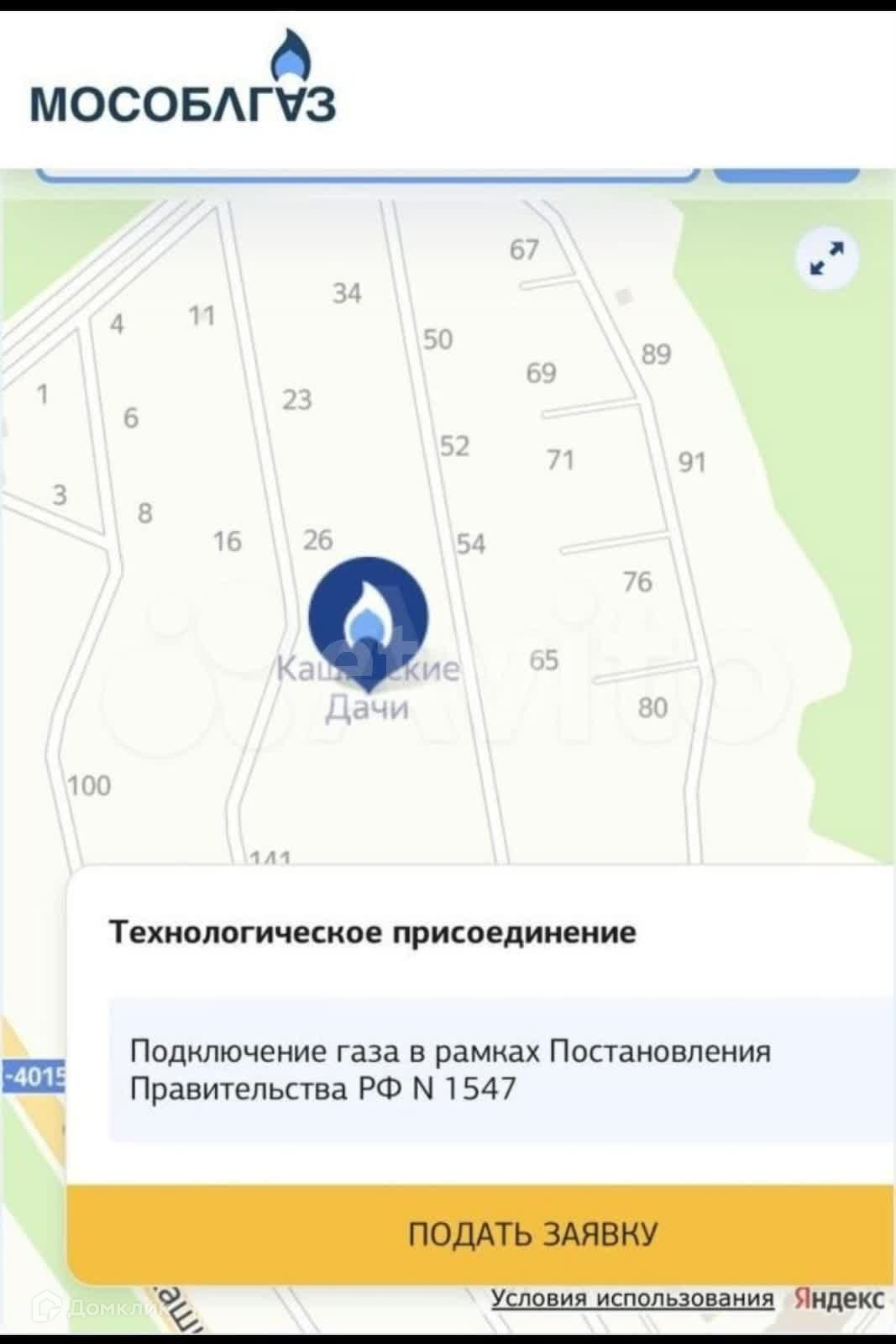This screenshot has height=1344, width=896.
Task: Expand the map to fullscreen
Action: pyautogui.click(x=827, y=259)
